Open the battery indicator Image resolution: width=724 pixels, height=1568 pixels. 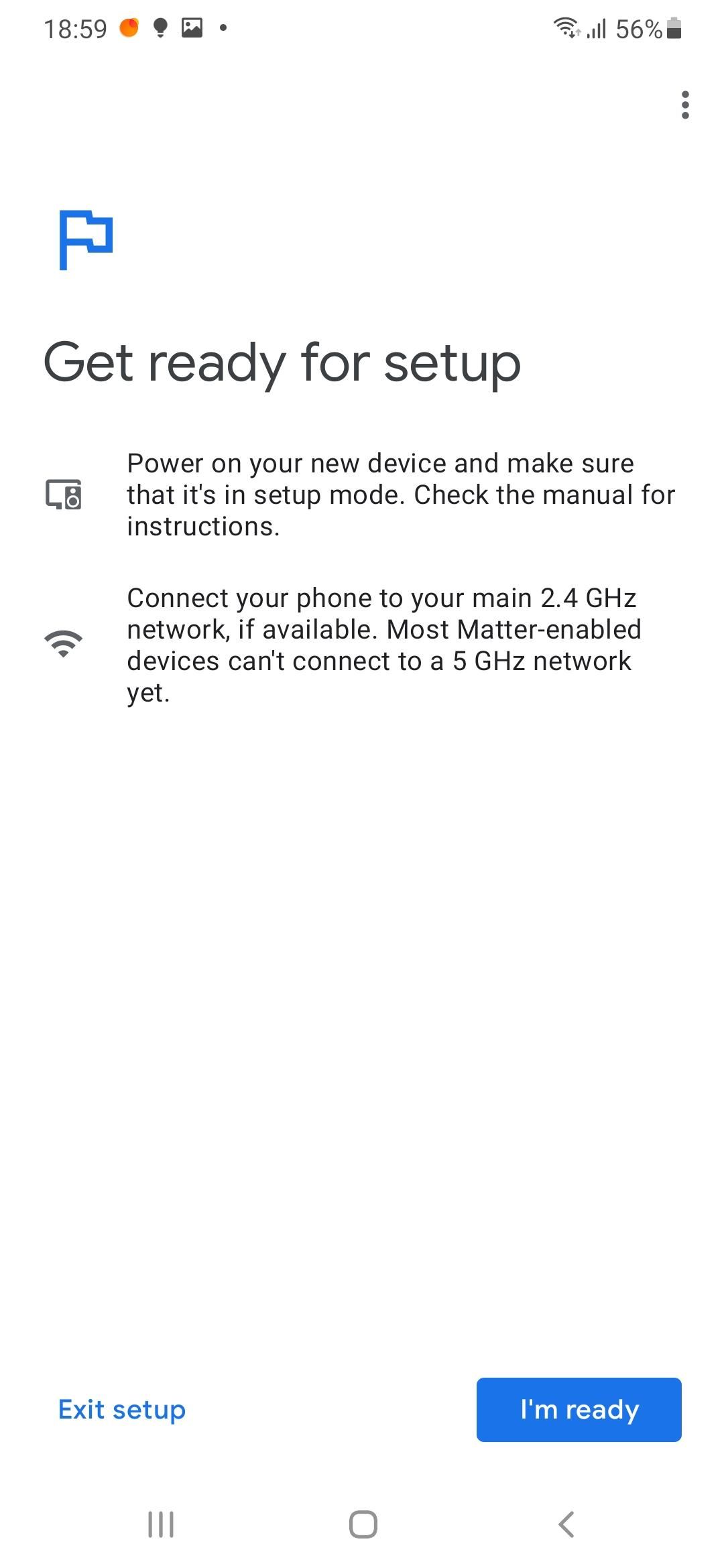pos(674,28)
